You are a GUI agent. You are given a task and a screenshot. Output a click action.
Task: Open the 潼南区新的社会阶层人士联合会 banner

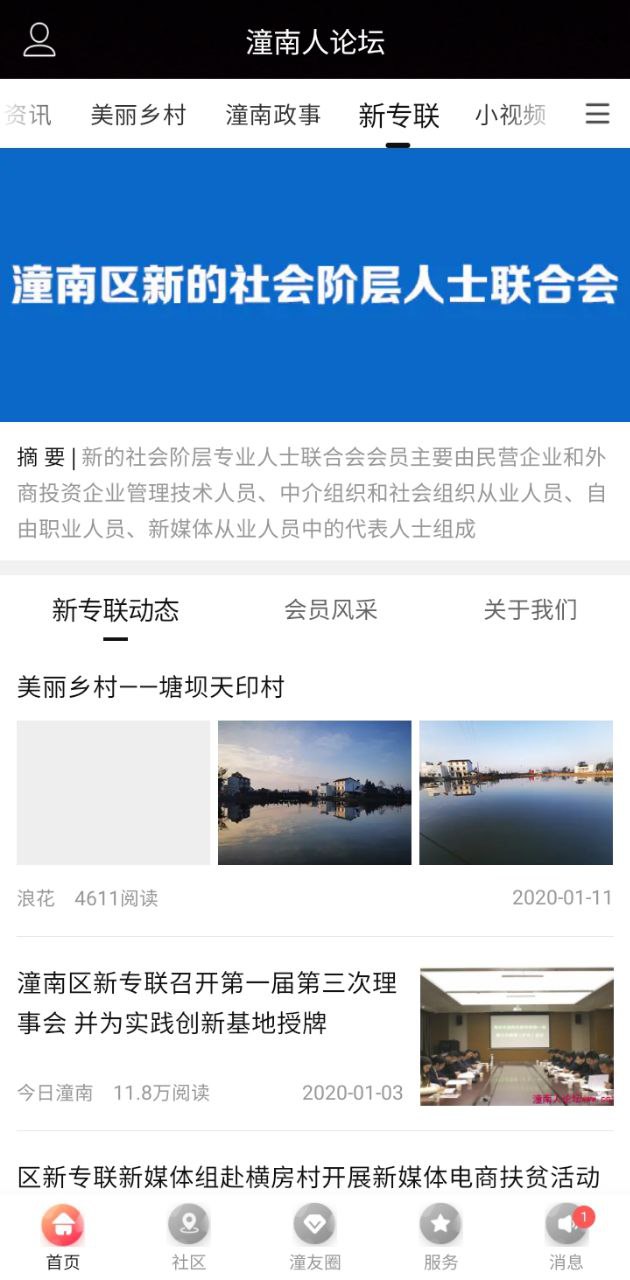[x=315, y=285]
